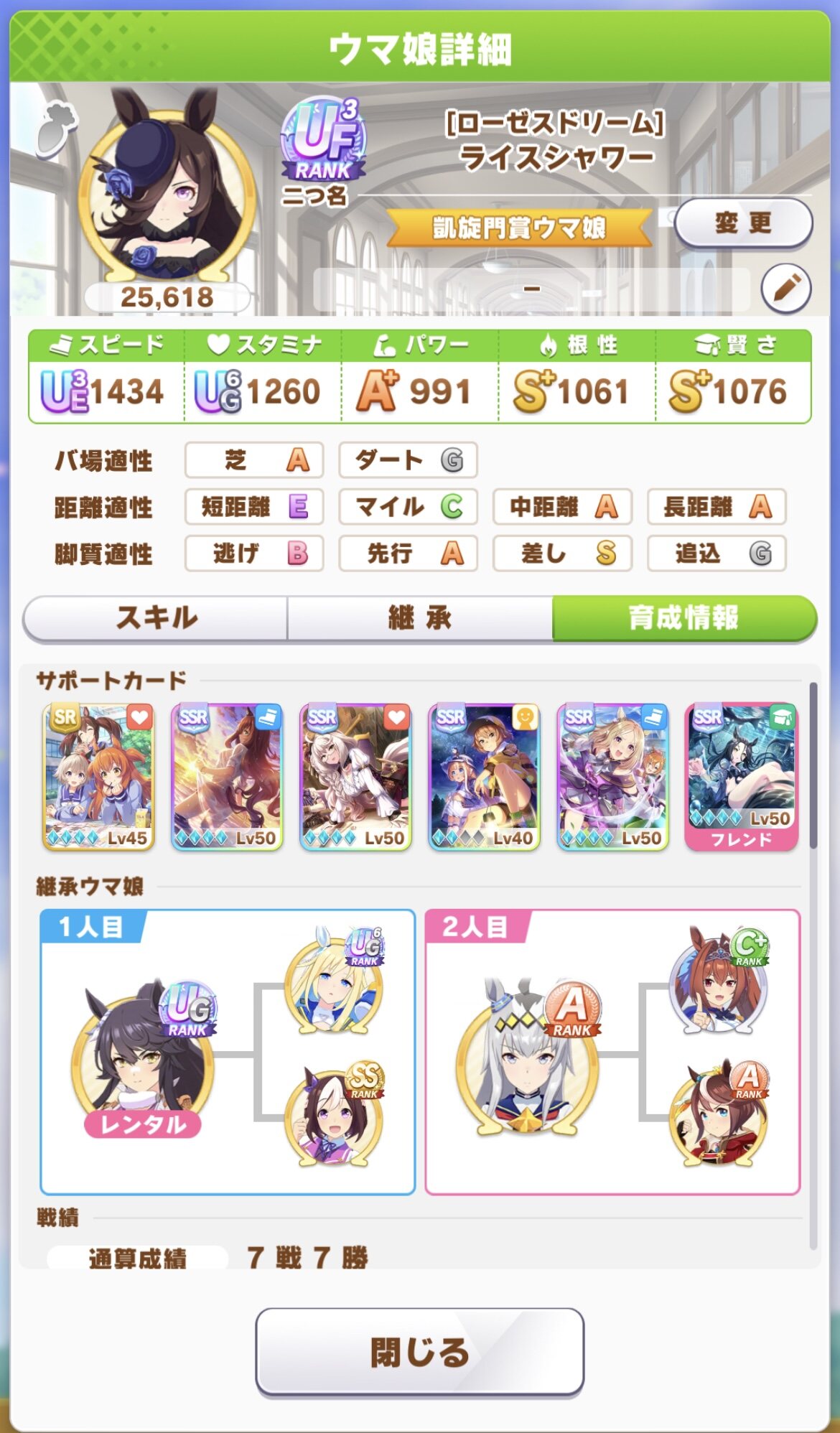Image resolution: width=840 pixels, height=1433 pixels.
Task: Tap the carrot icon beside the portrait
Action: 57,128
